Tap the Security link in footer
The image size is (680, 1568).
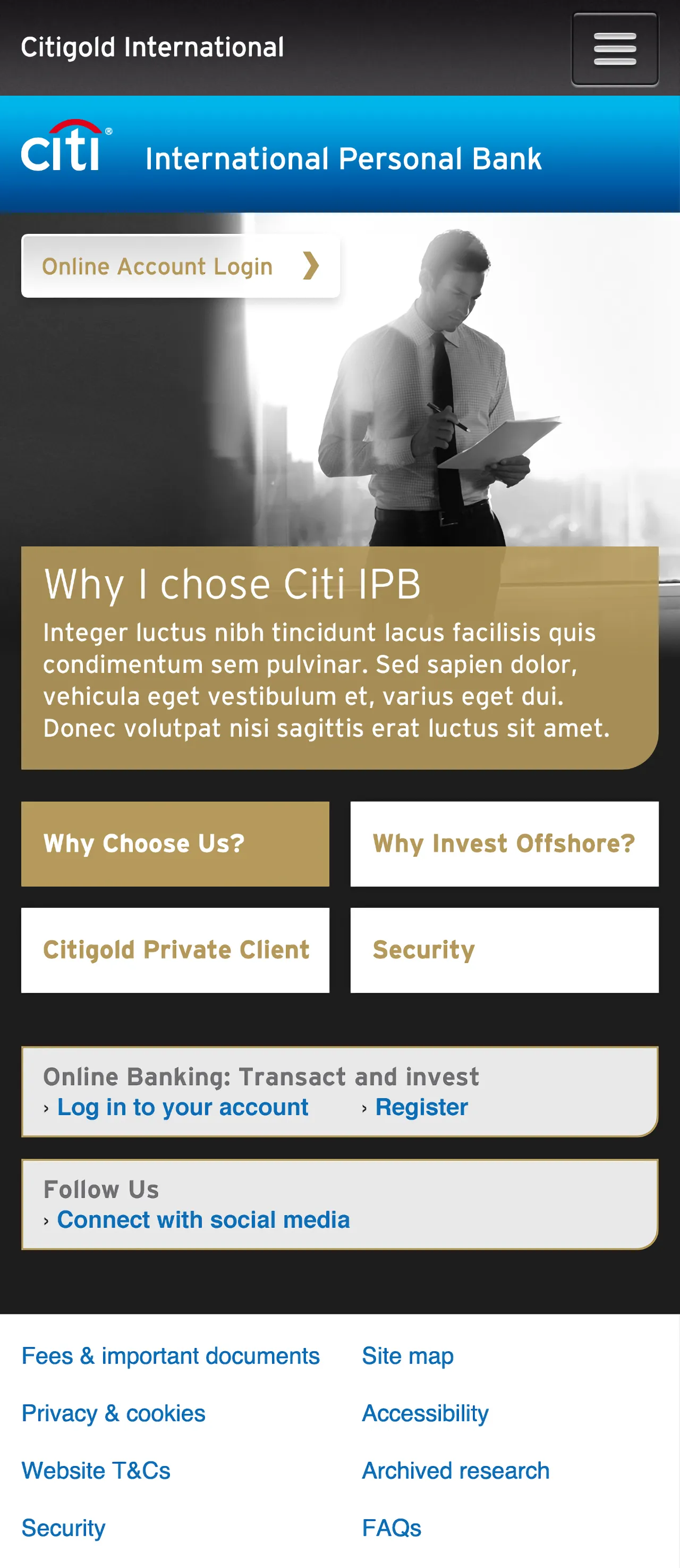63,1528
